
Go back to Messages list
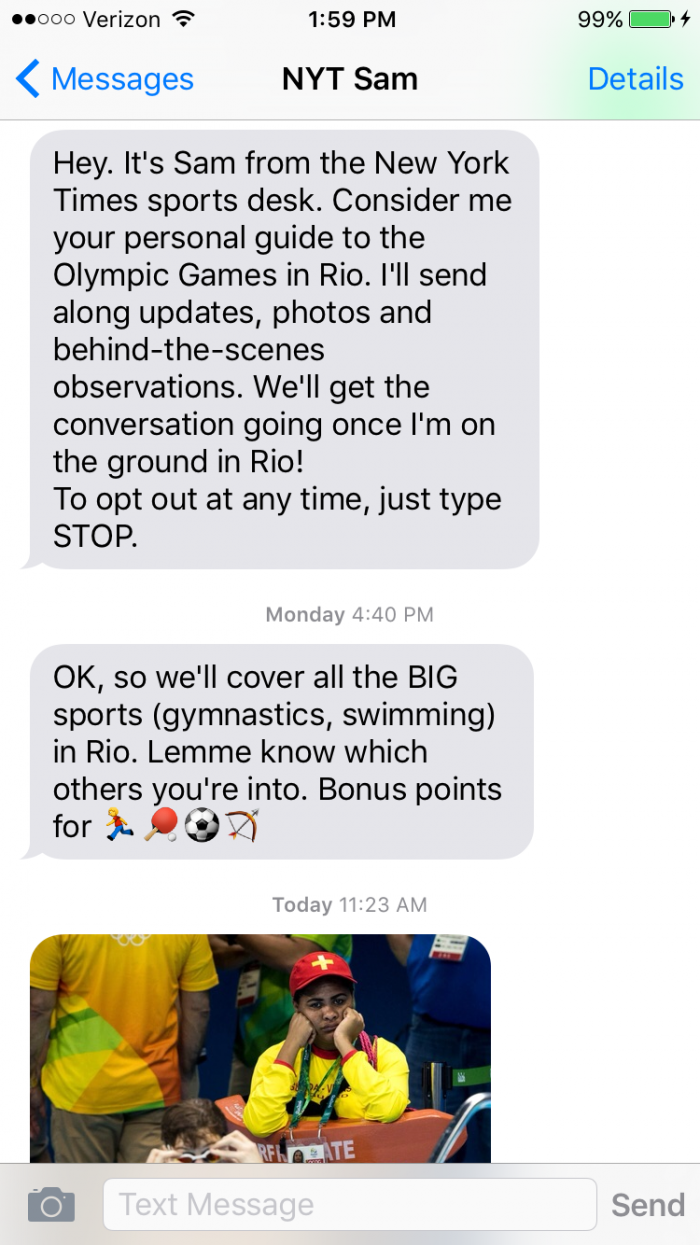(104, 79)
